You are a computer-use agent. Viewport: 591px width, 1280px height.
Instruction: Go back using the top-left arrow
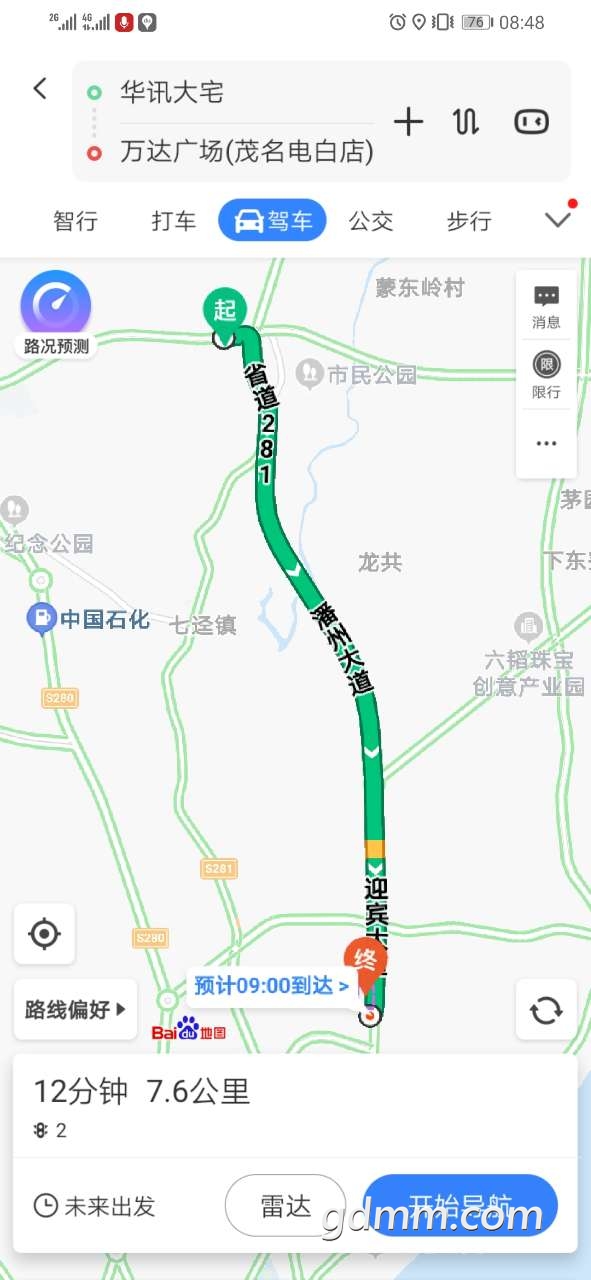coord(40,88)
